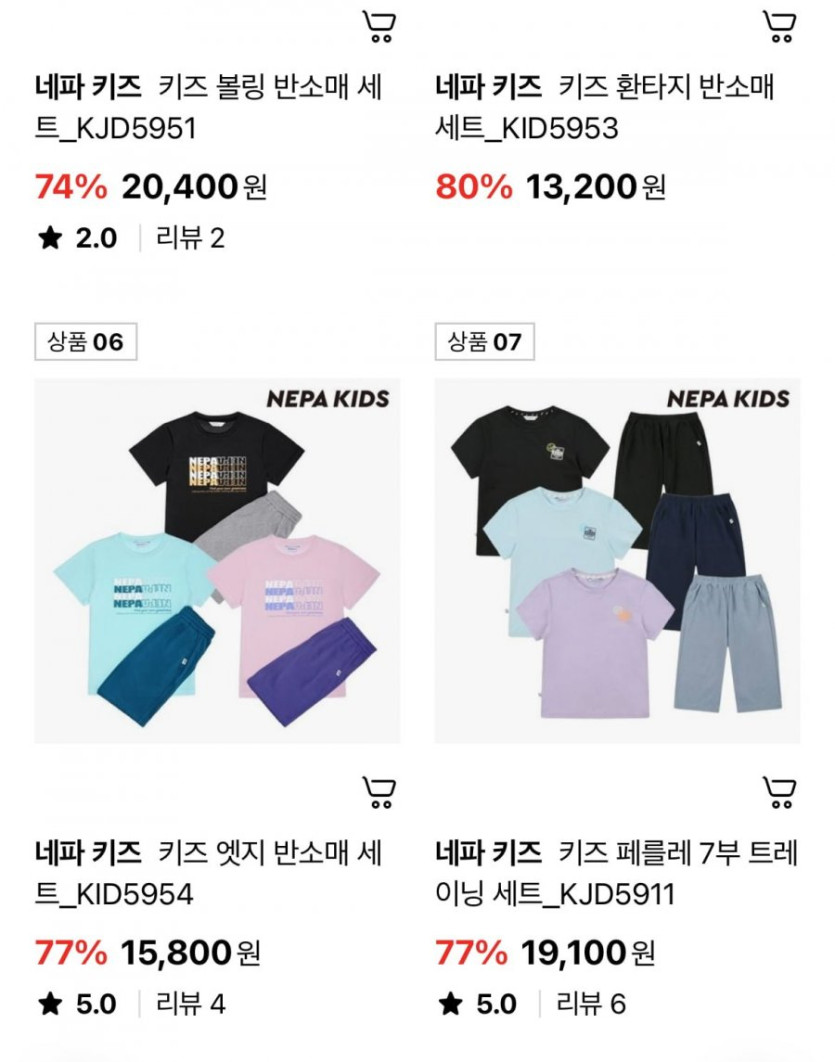View 키즈 엣지 반소매 세트_KID5954 details
The height and width of the screenshot is (1062, 835).
click(x=208, y=873)
